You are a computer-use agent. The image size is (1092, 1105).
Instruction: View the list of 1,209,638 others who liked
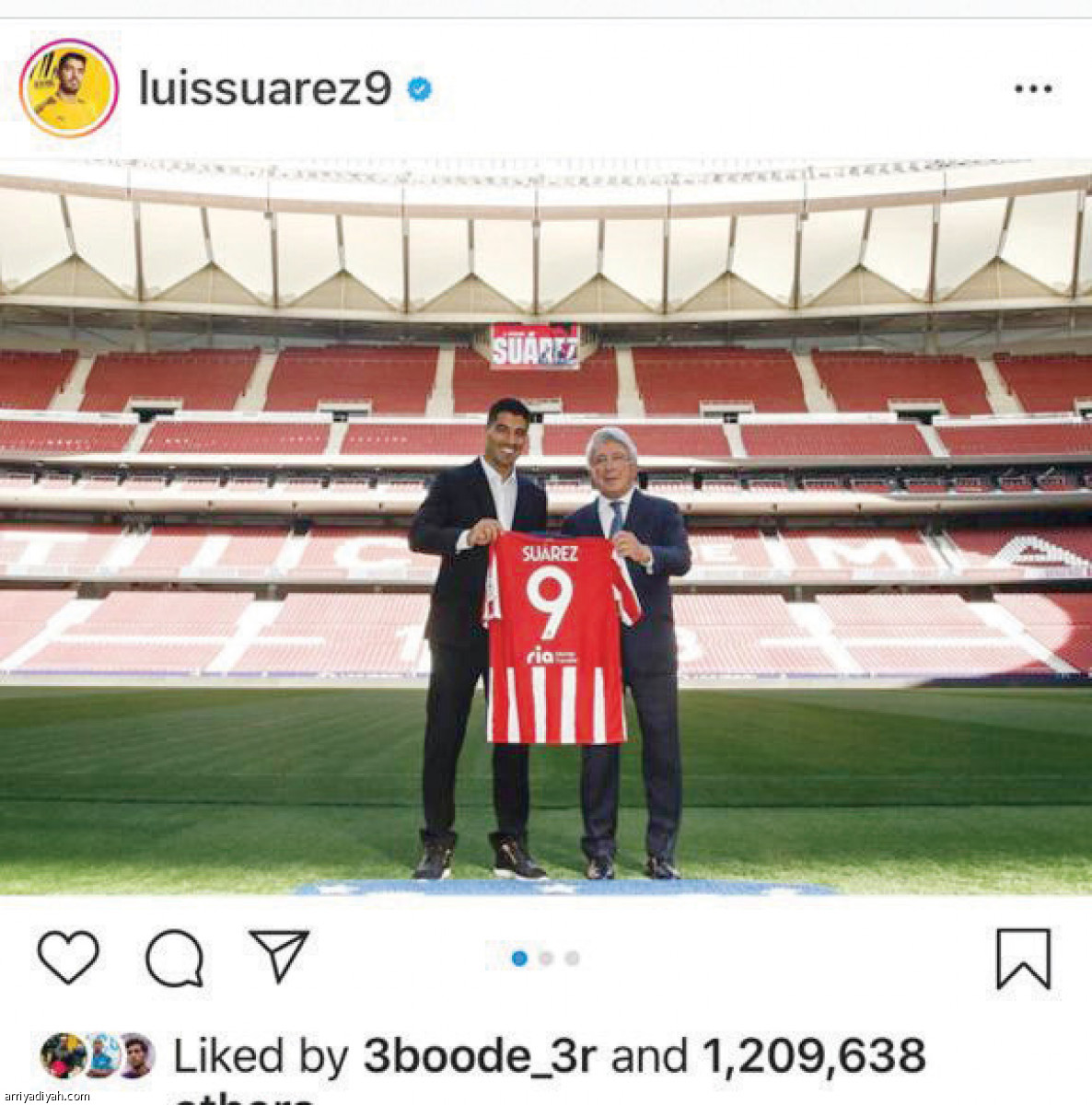813,1056
